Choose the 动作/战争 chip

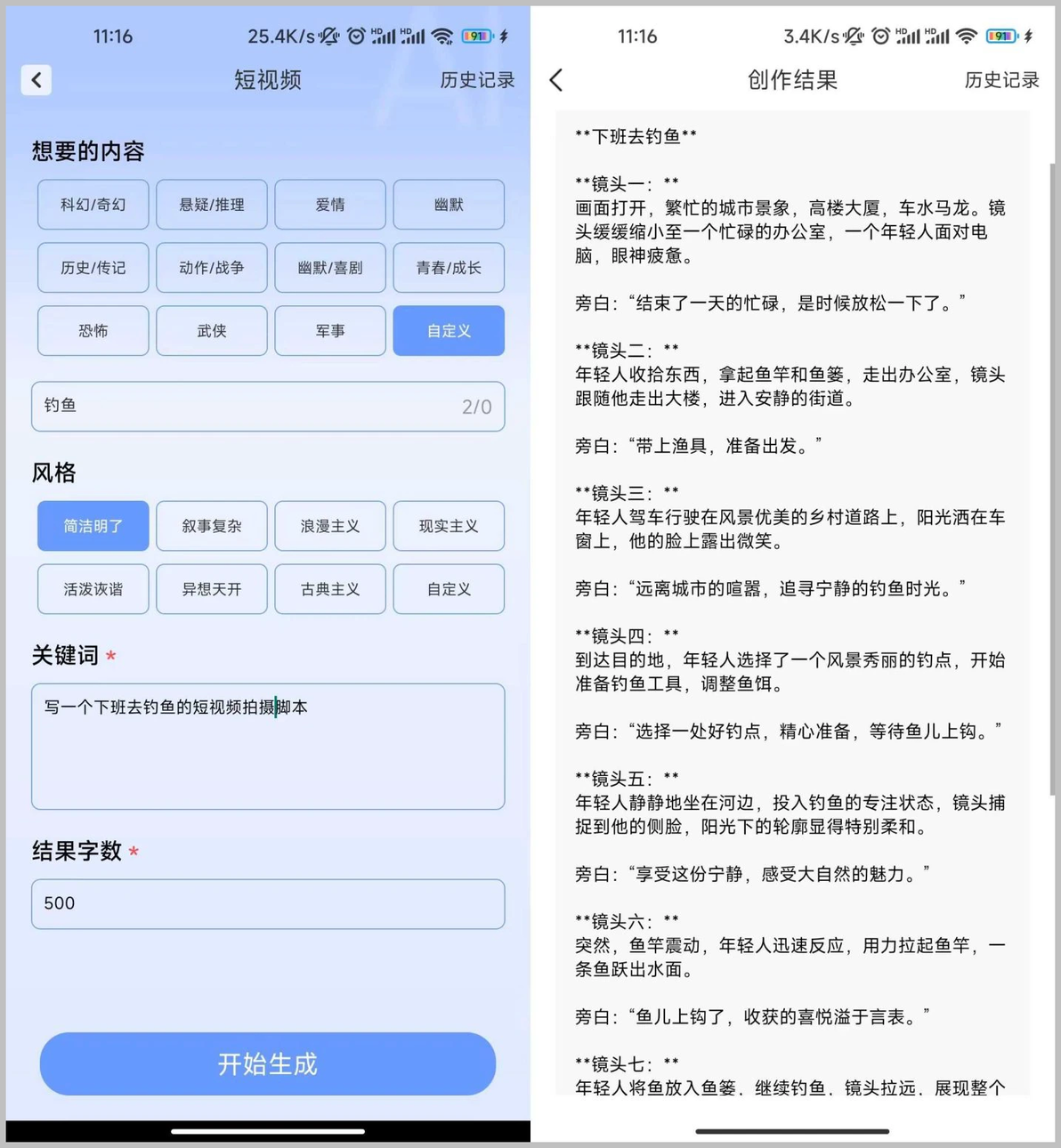click(x=212, y=268)
